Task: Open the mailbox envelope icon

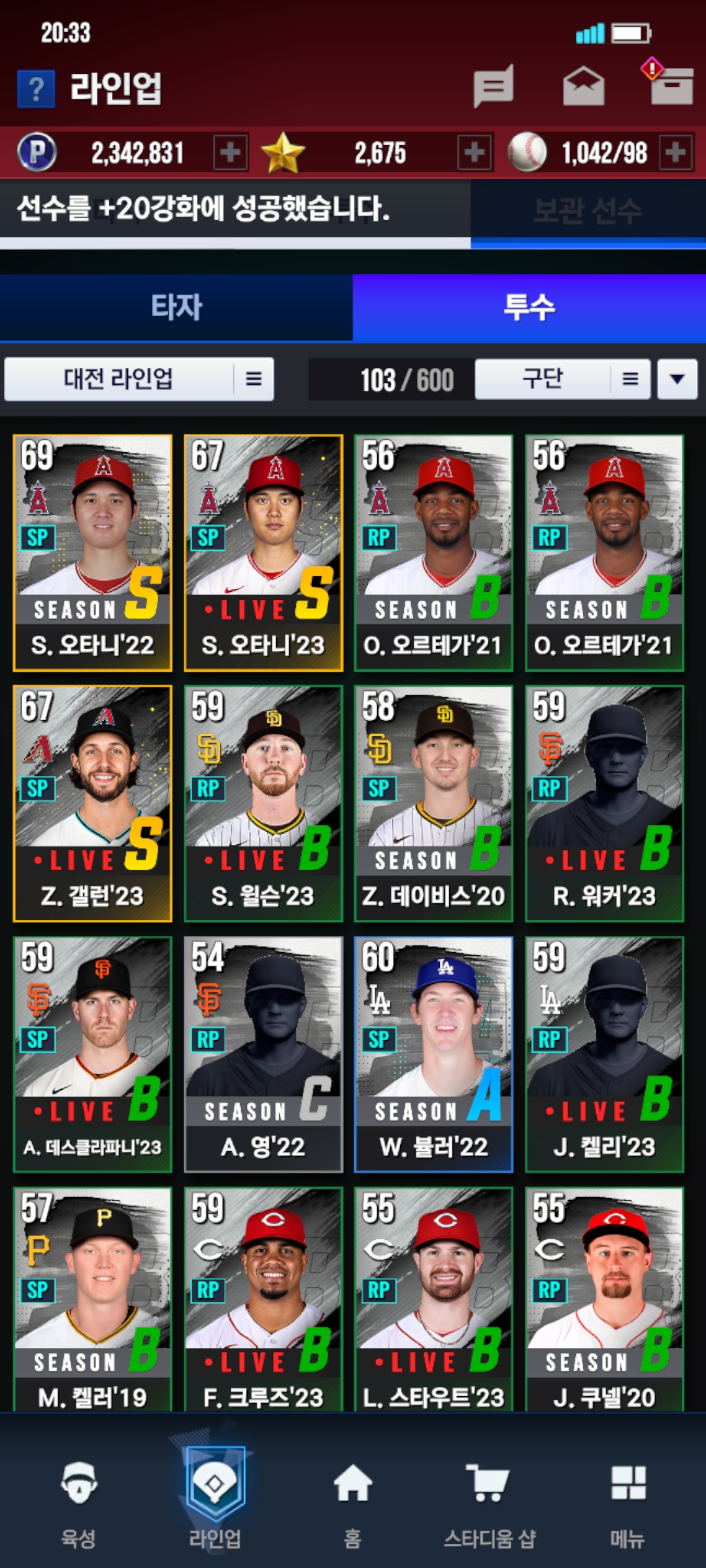Action: coord(583,86)
